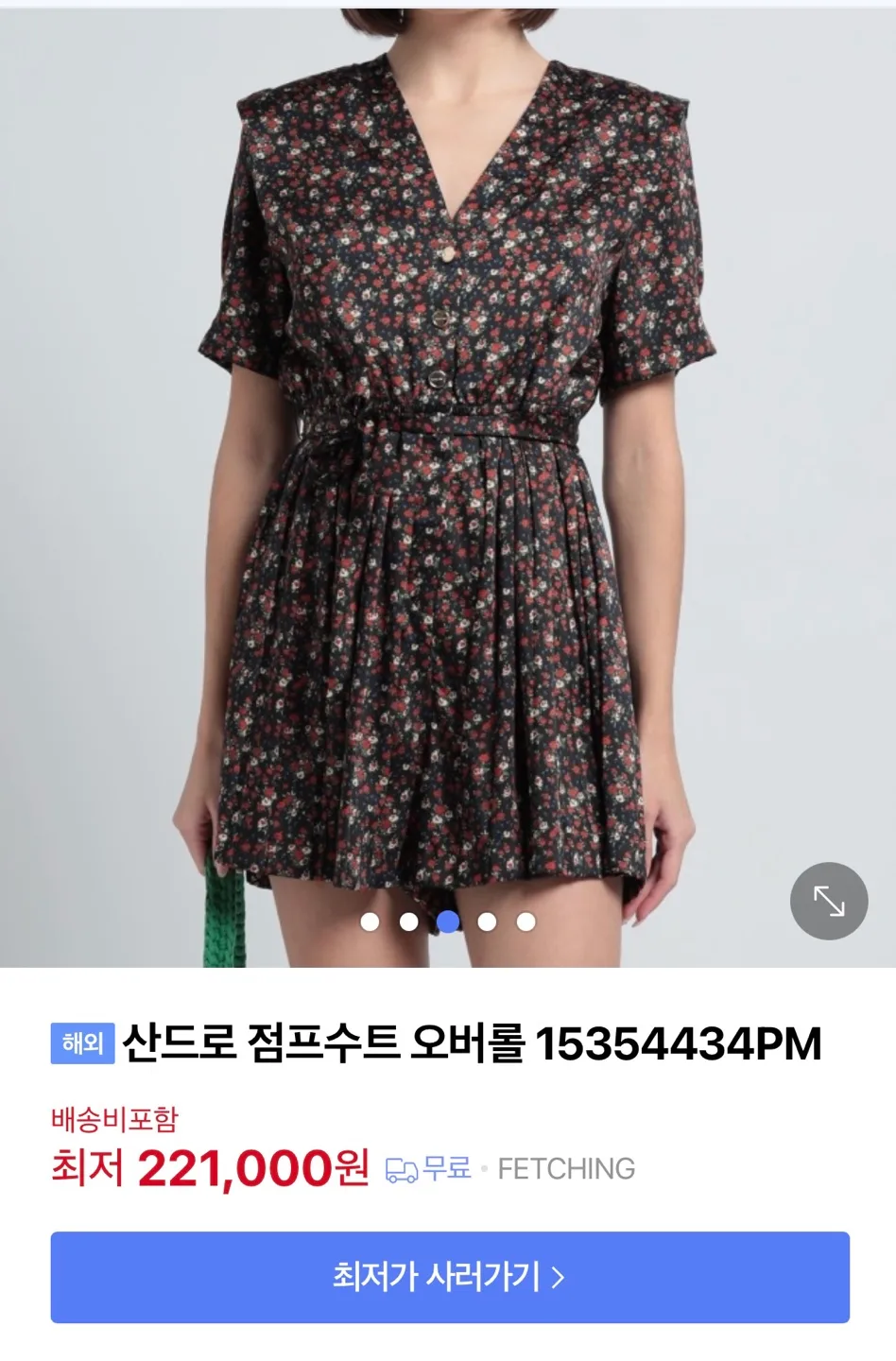Expand the product image to fullscreen
This screenshot has height=1361, width=896.
pos(829,902)
